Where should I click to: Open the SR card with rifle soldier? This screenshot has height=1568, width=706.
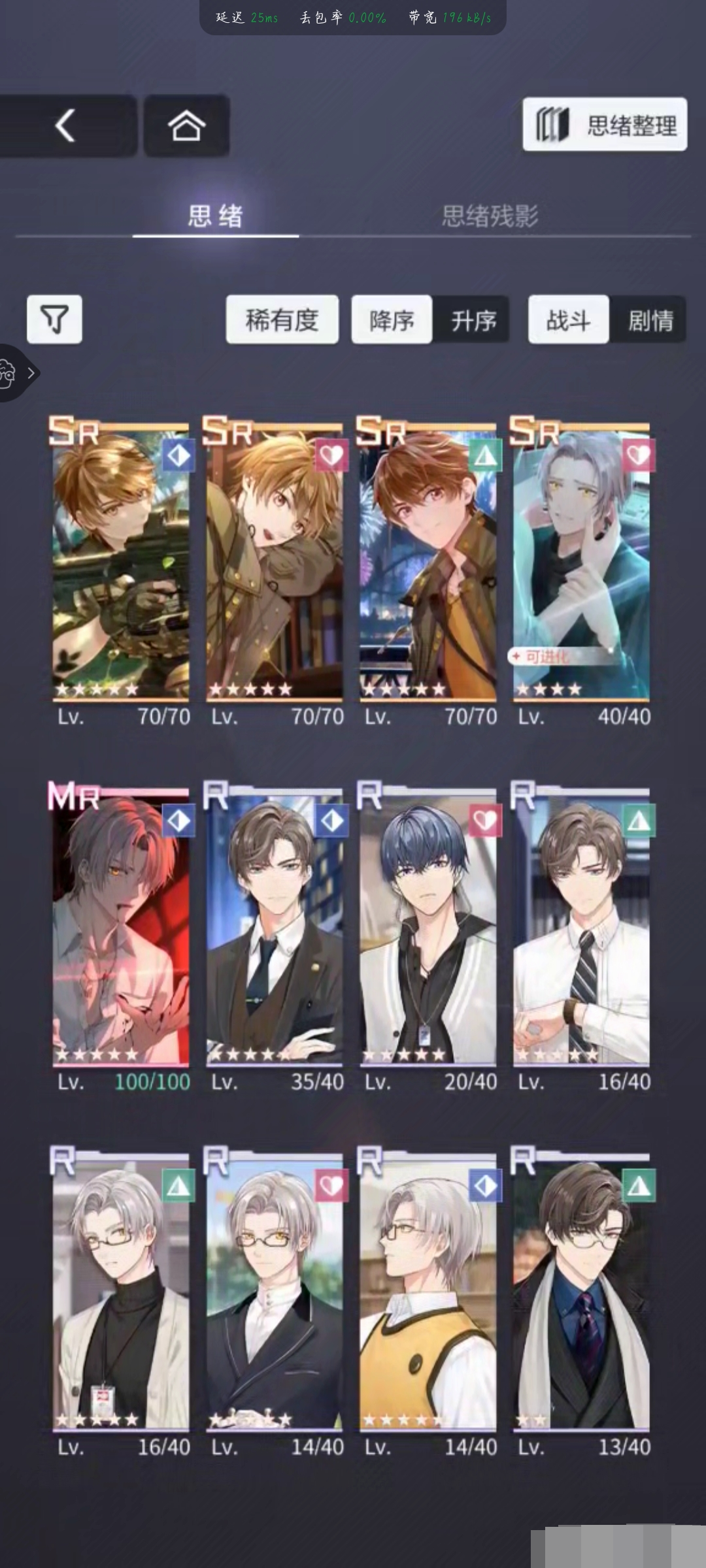[121, 562]
